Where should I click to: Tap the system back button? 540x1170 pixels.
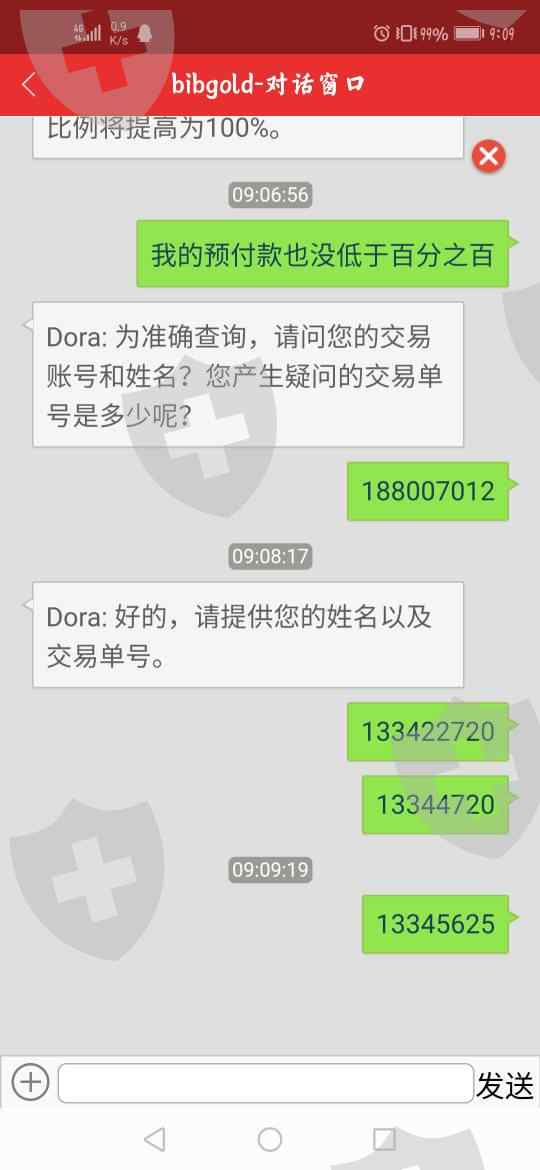(154, 1139)
